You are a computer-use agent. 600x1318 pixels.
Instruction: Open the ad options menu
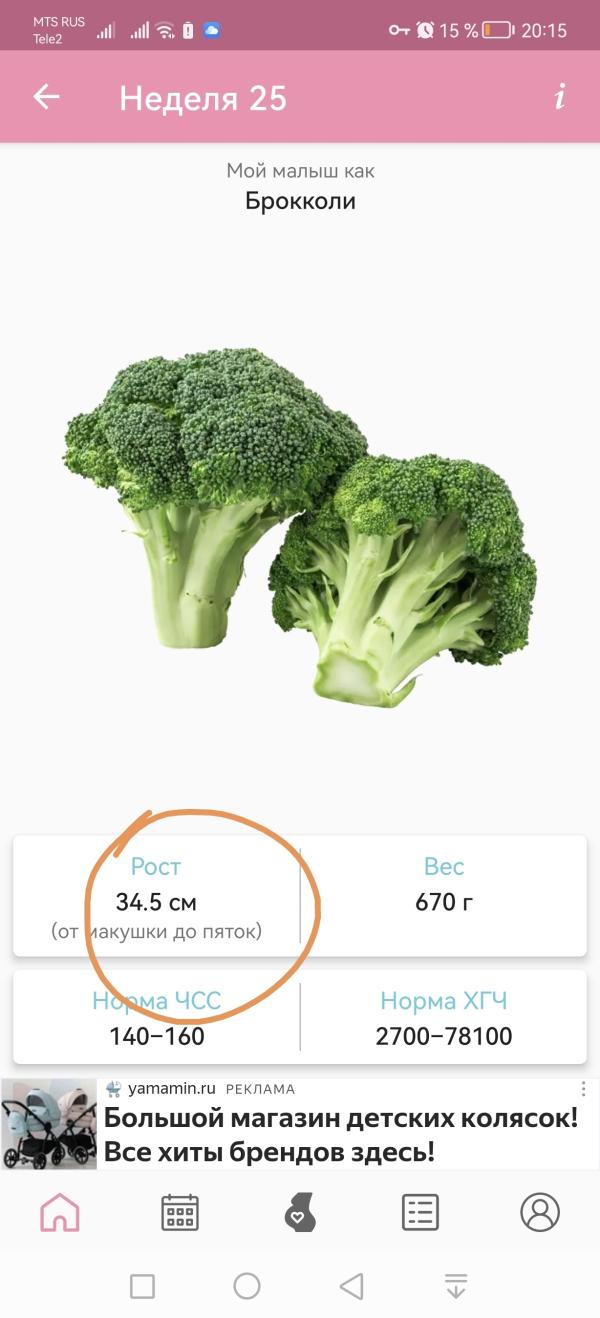(584, 1089)
